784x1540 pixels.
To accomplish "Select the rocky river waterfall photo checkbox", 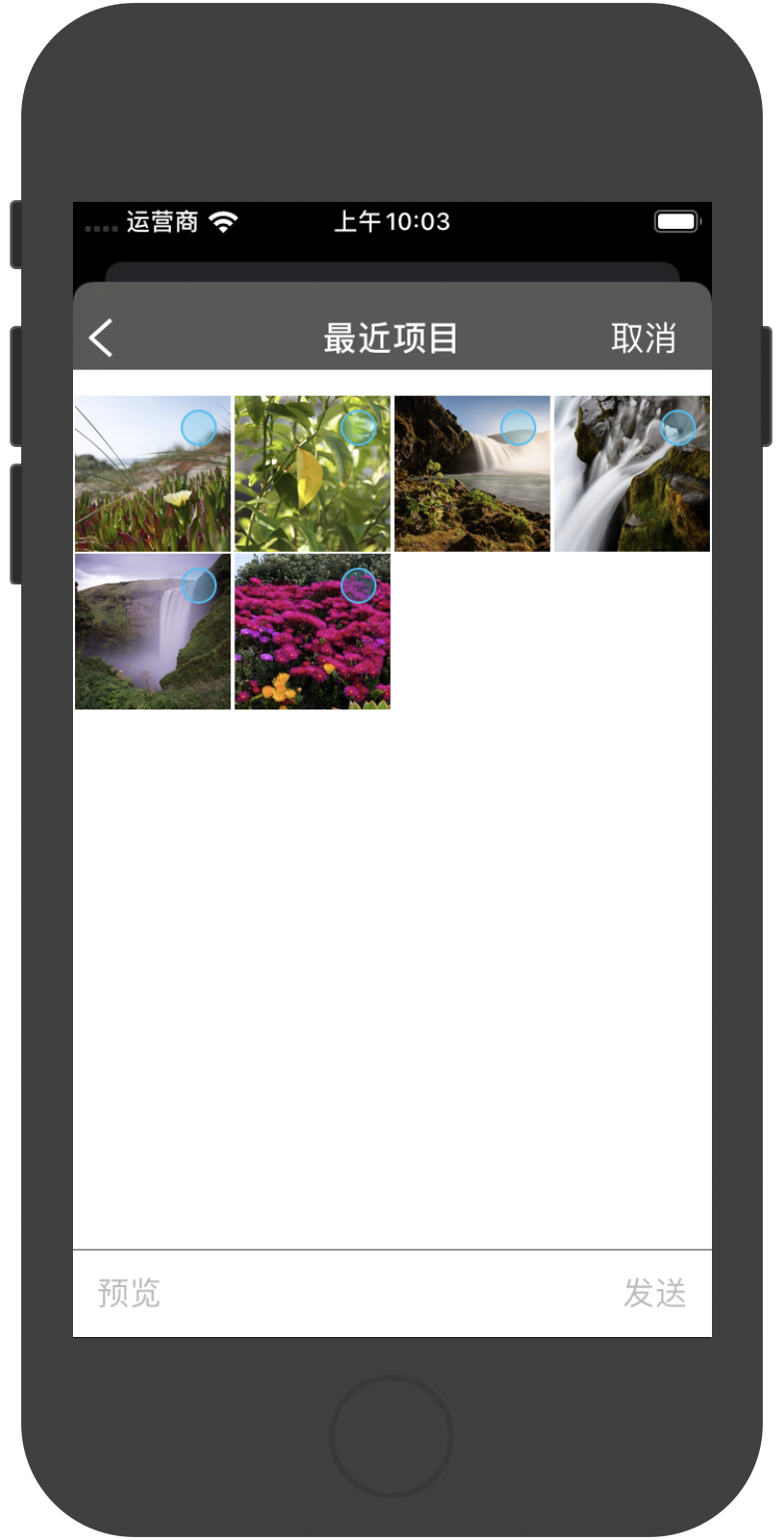I will [x=518, y=427].
